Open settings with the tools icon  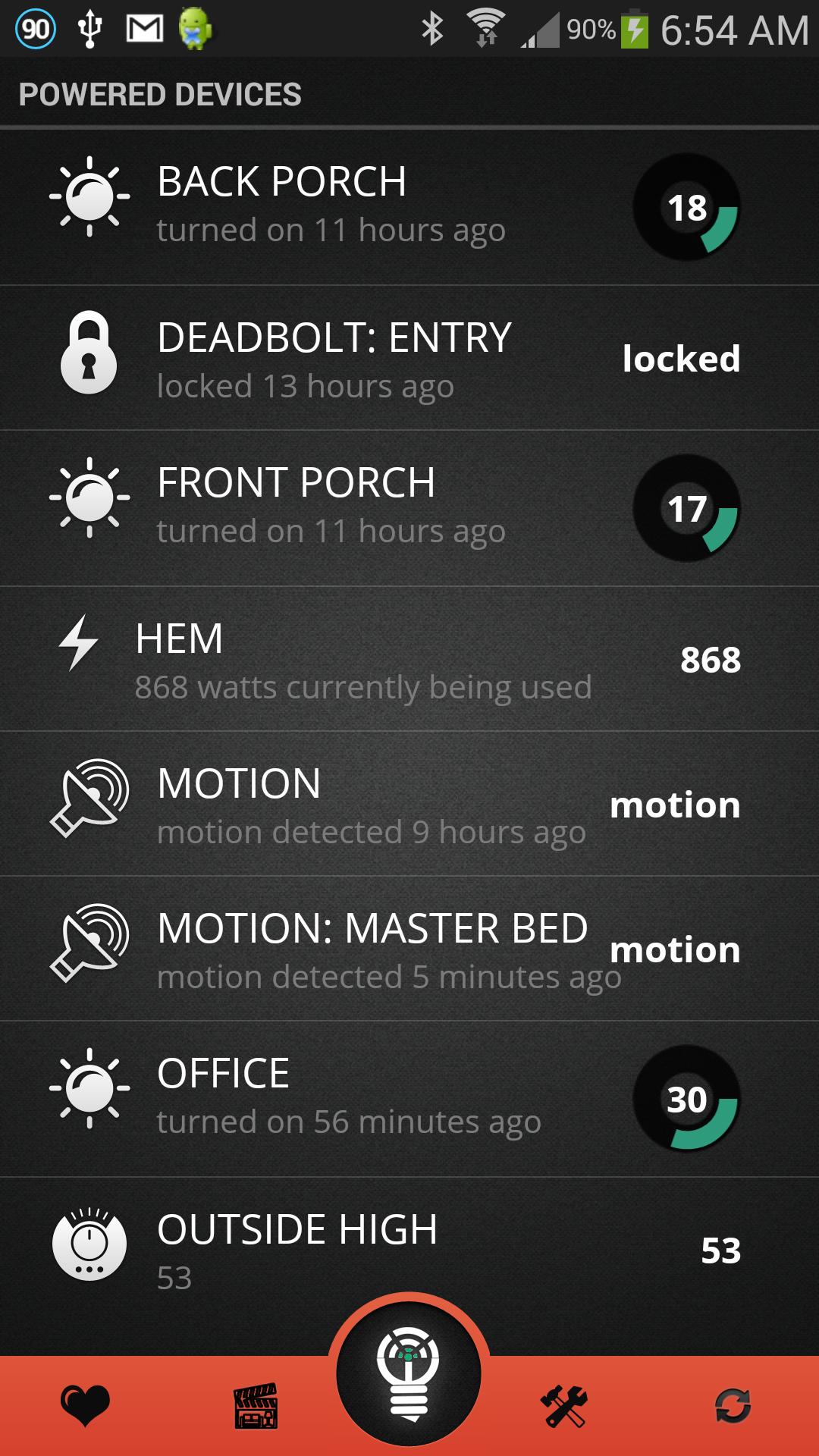[x=564, y=1405]
